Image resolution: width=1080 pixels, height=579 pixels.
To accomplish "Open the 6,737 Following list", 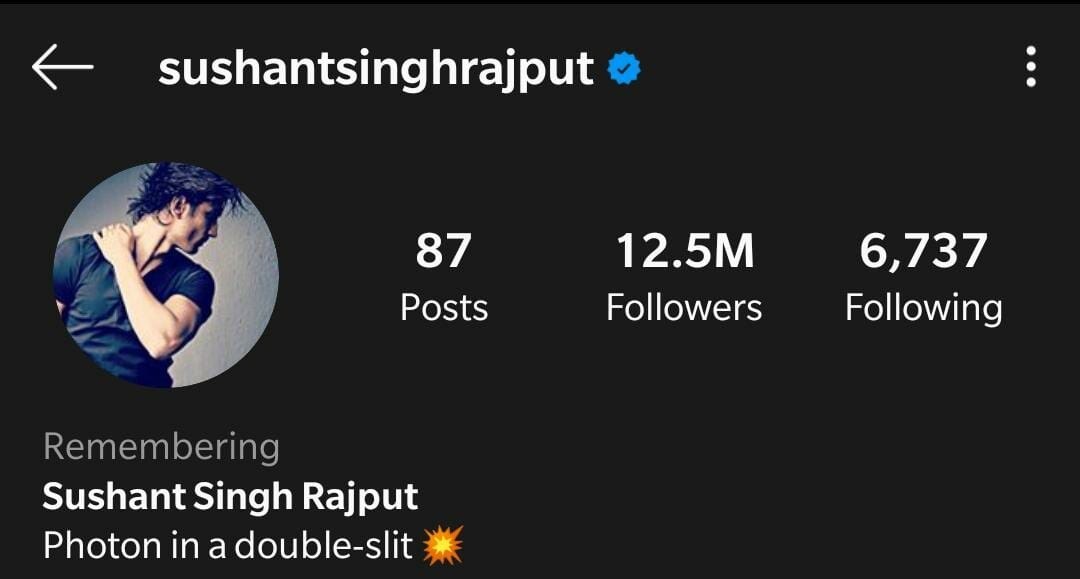I will [x=923, y=276].
